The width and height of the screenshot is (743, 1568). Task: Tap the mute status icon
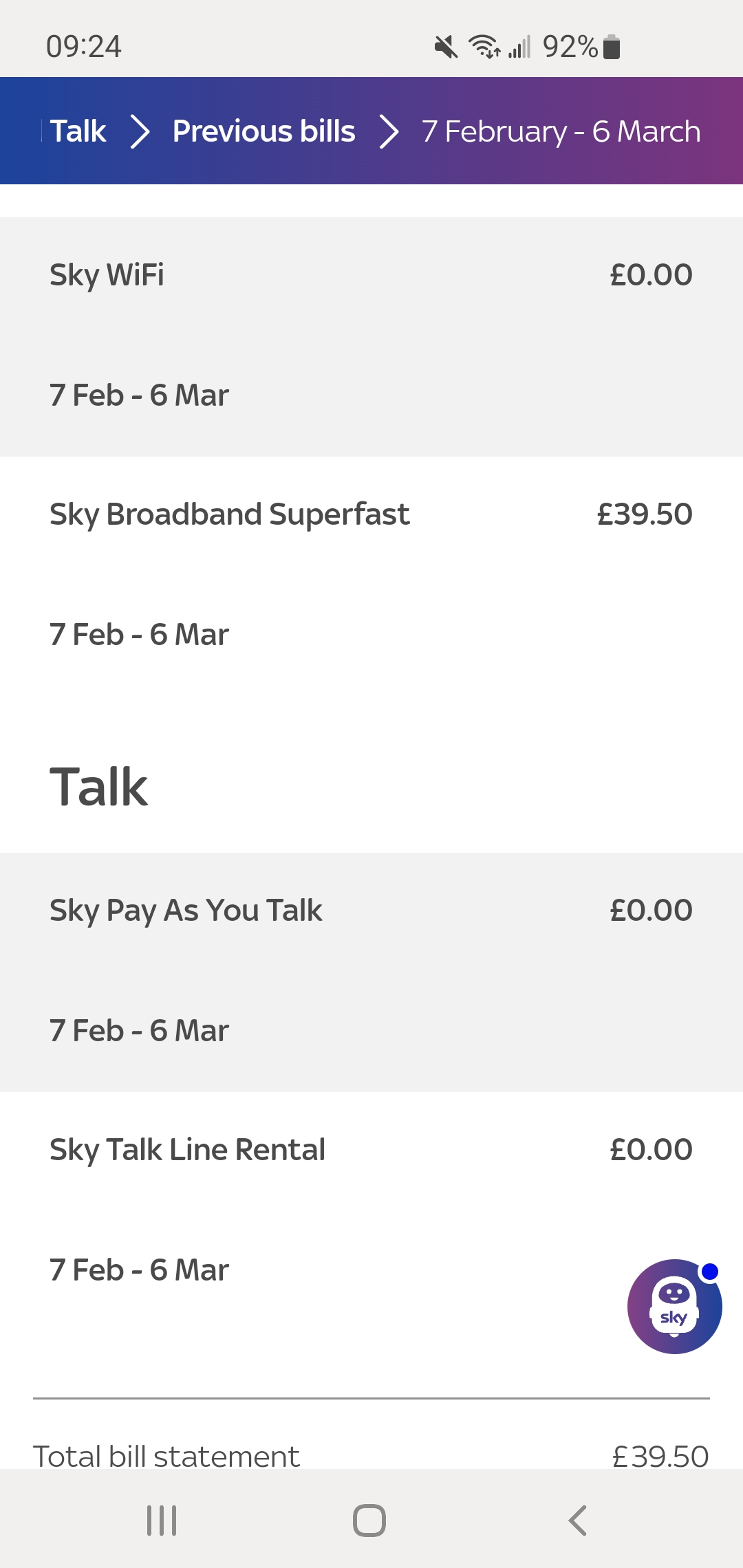(446, 46)
